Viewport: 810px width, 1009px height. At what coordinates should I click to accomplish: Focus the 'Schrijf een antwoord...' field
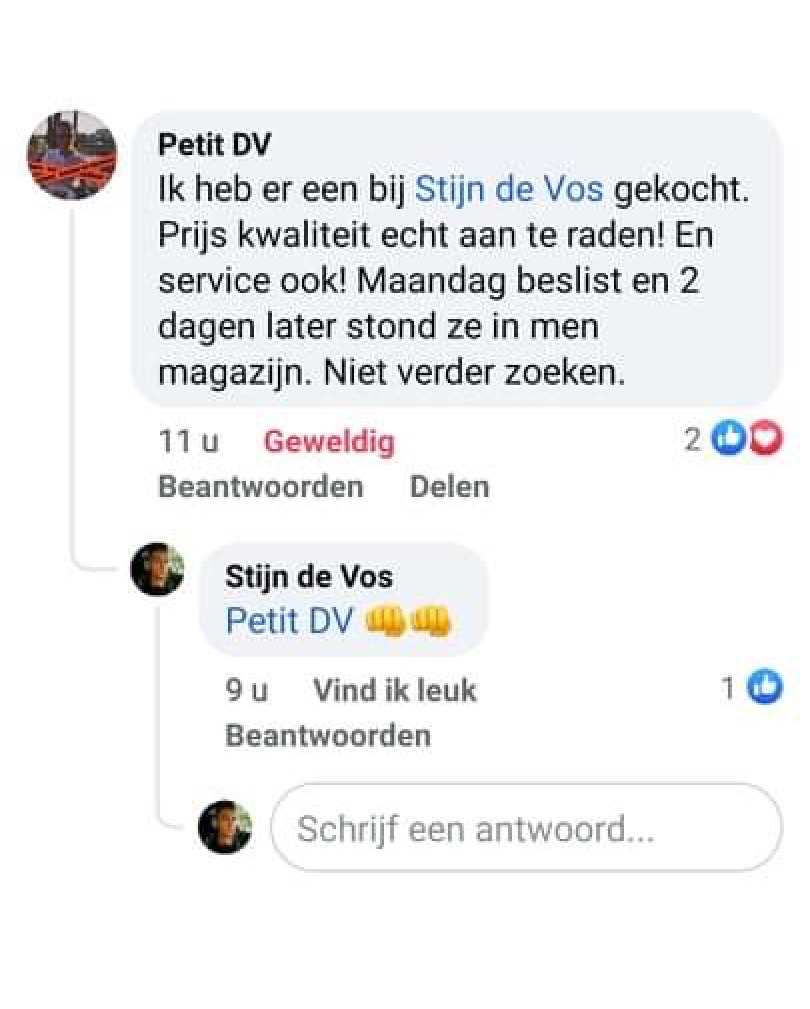[x=525, y=829]
